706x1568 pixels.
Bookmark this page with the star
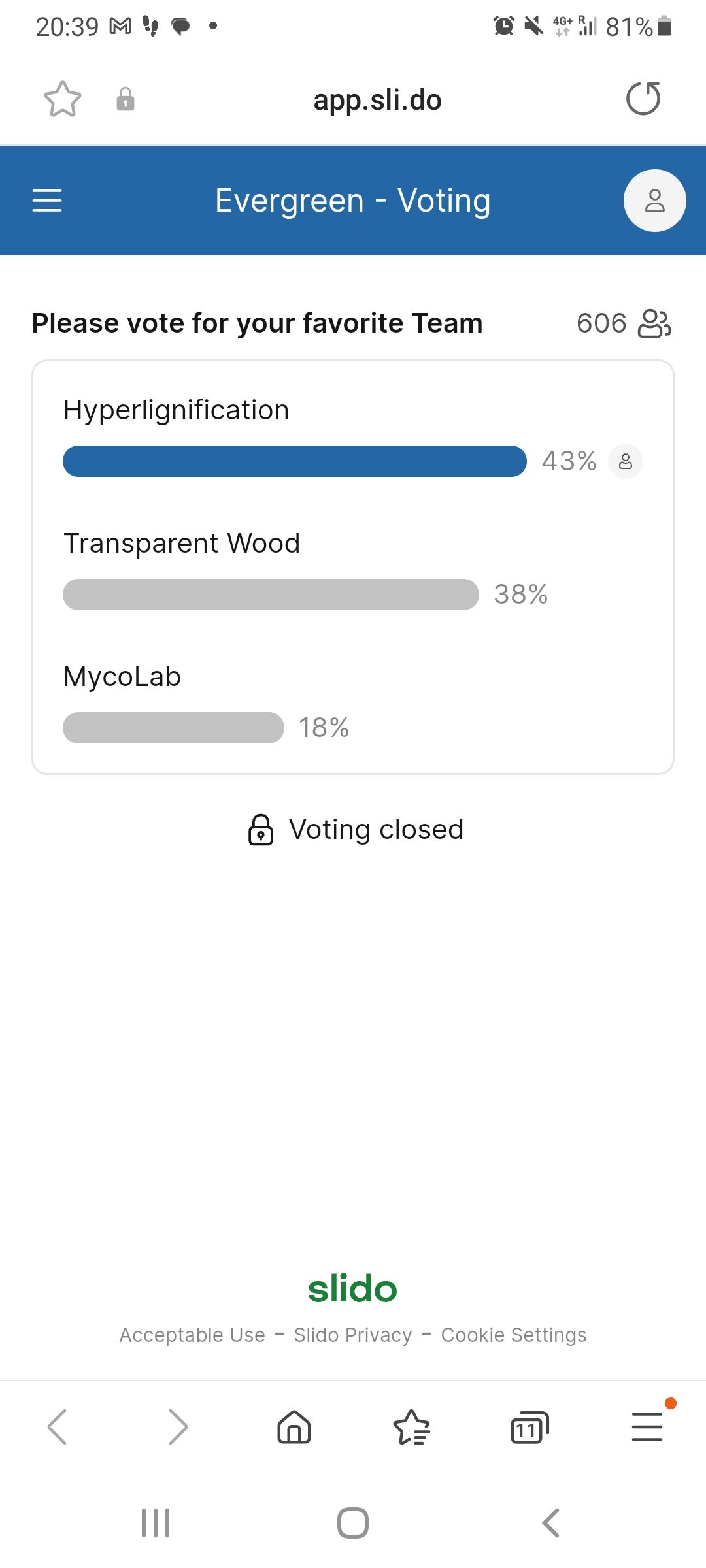point(63,99)
